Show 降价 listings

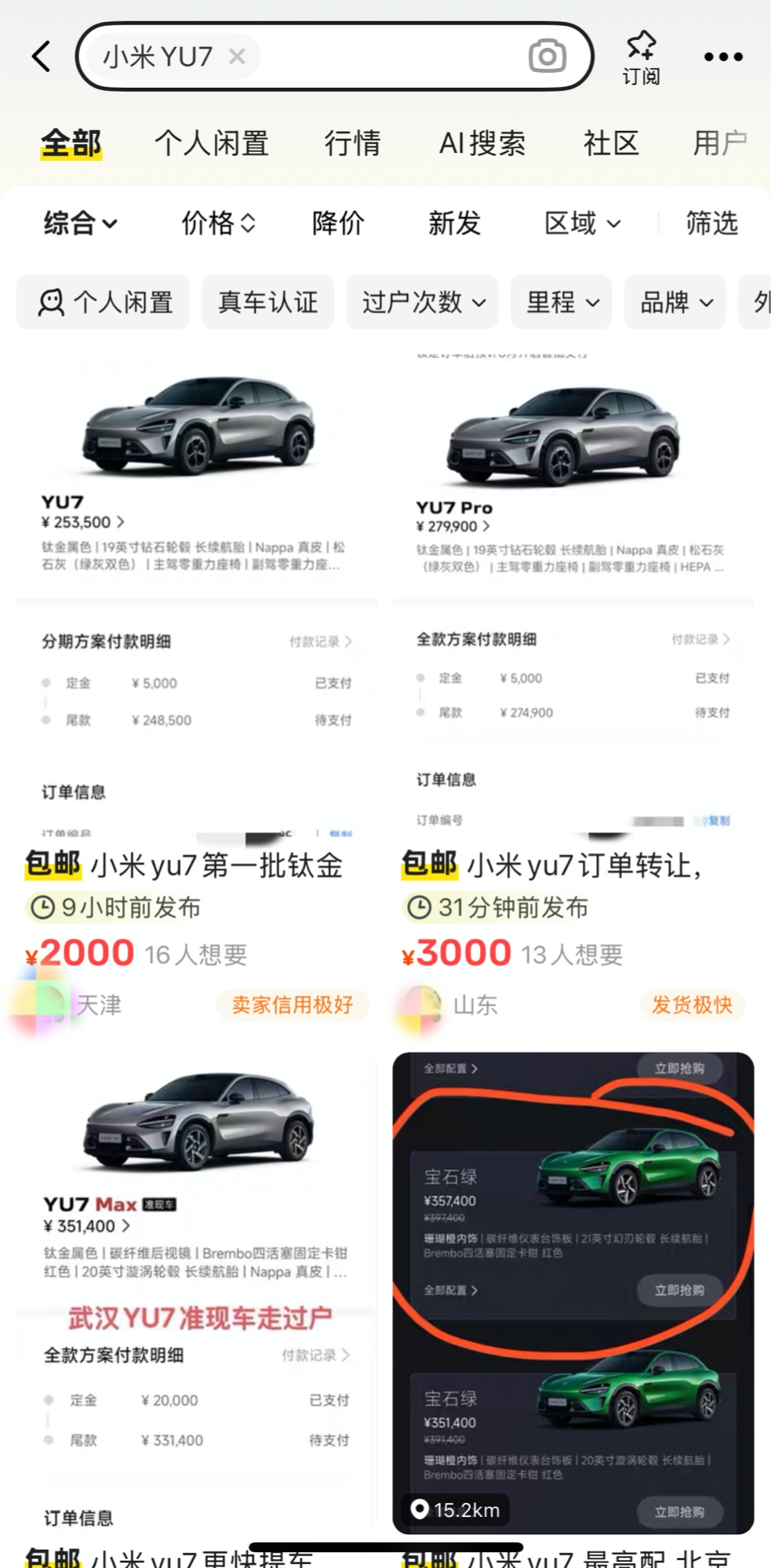338,223
